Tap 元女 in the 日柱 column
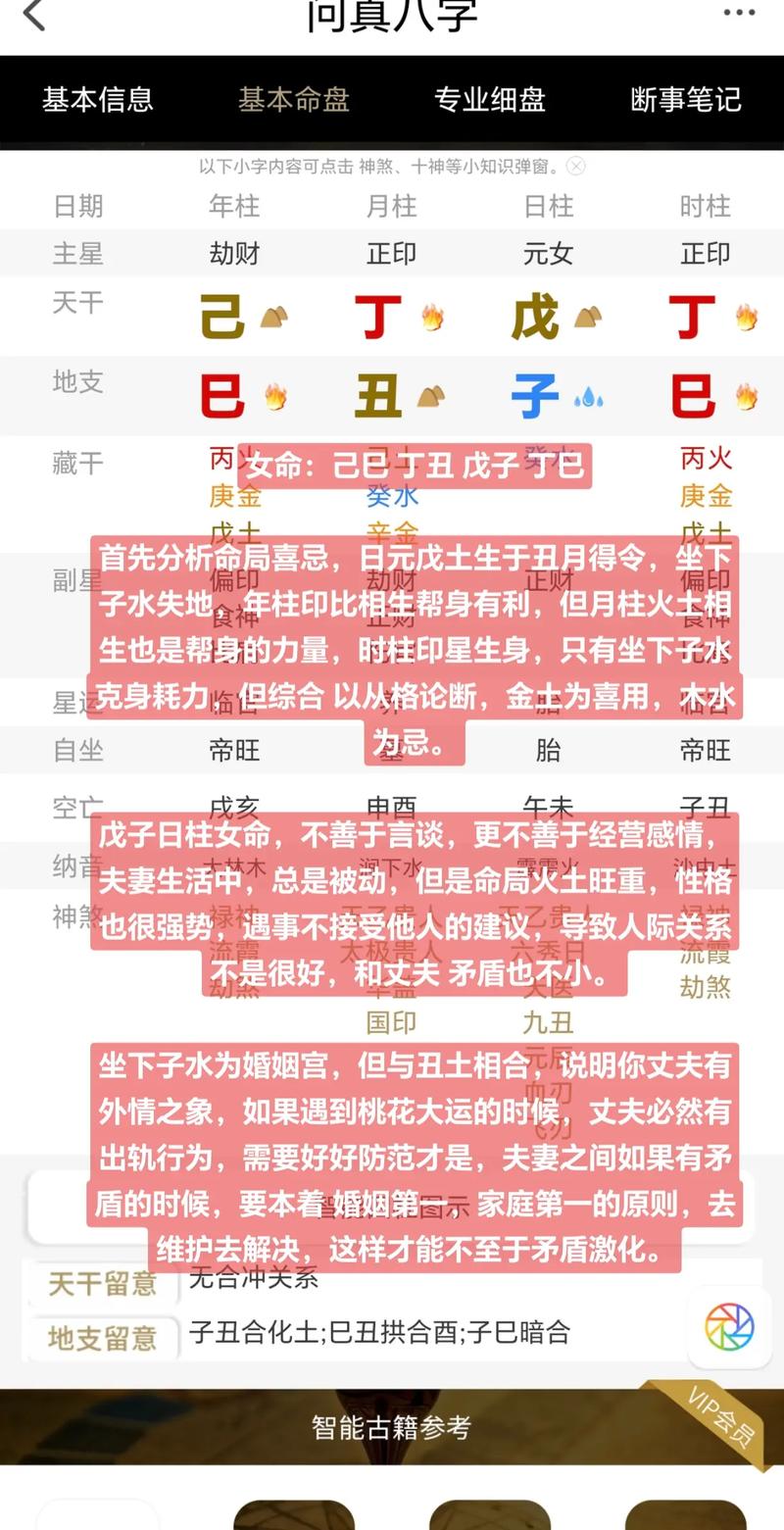The image size is (784, 1530). click(548, 254)
